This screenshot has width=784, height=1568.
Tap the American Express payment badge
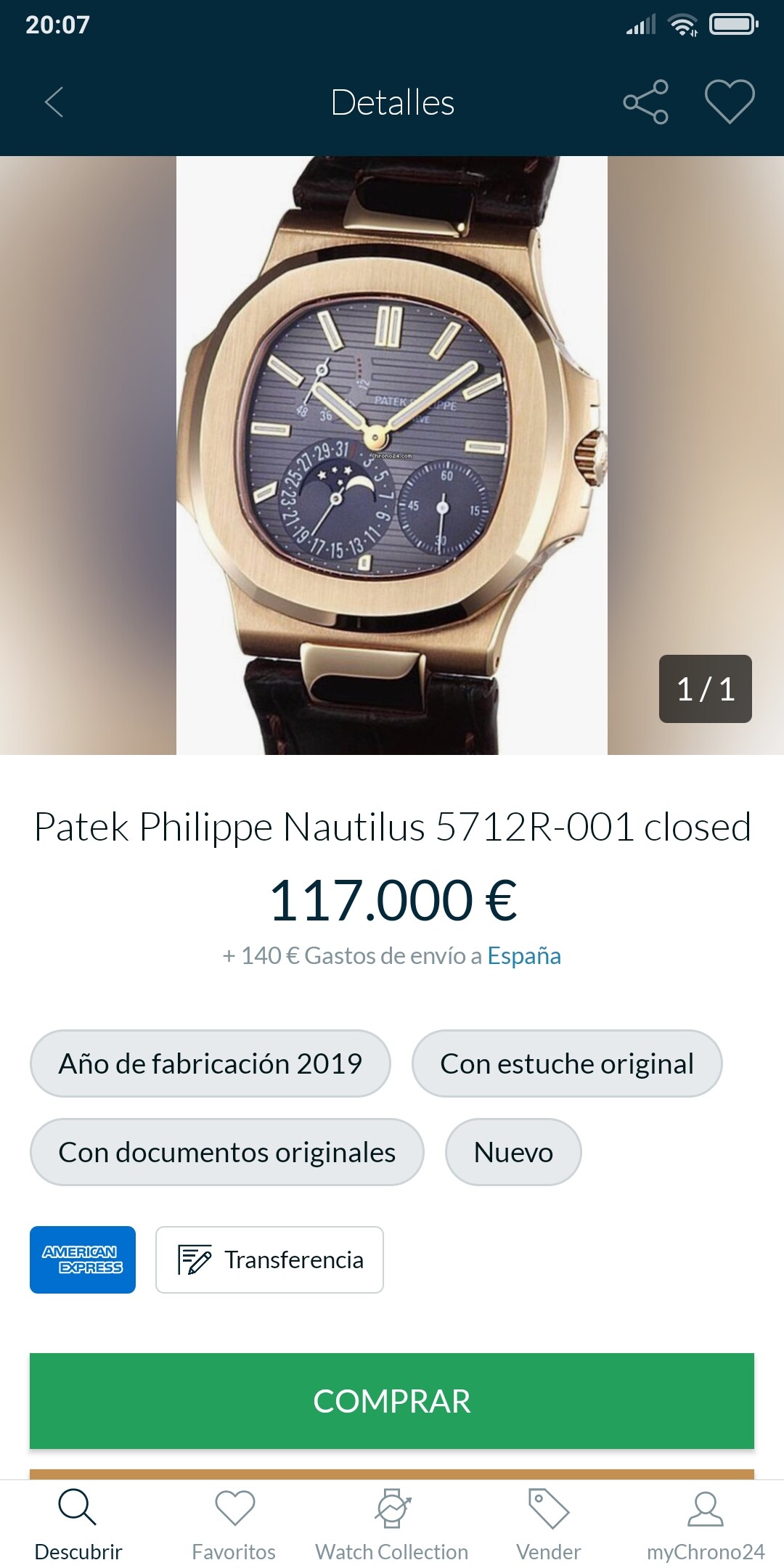pos(83,1259)
